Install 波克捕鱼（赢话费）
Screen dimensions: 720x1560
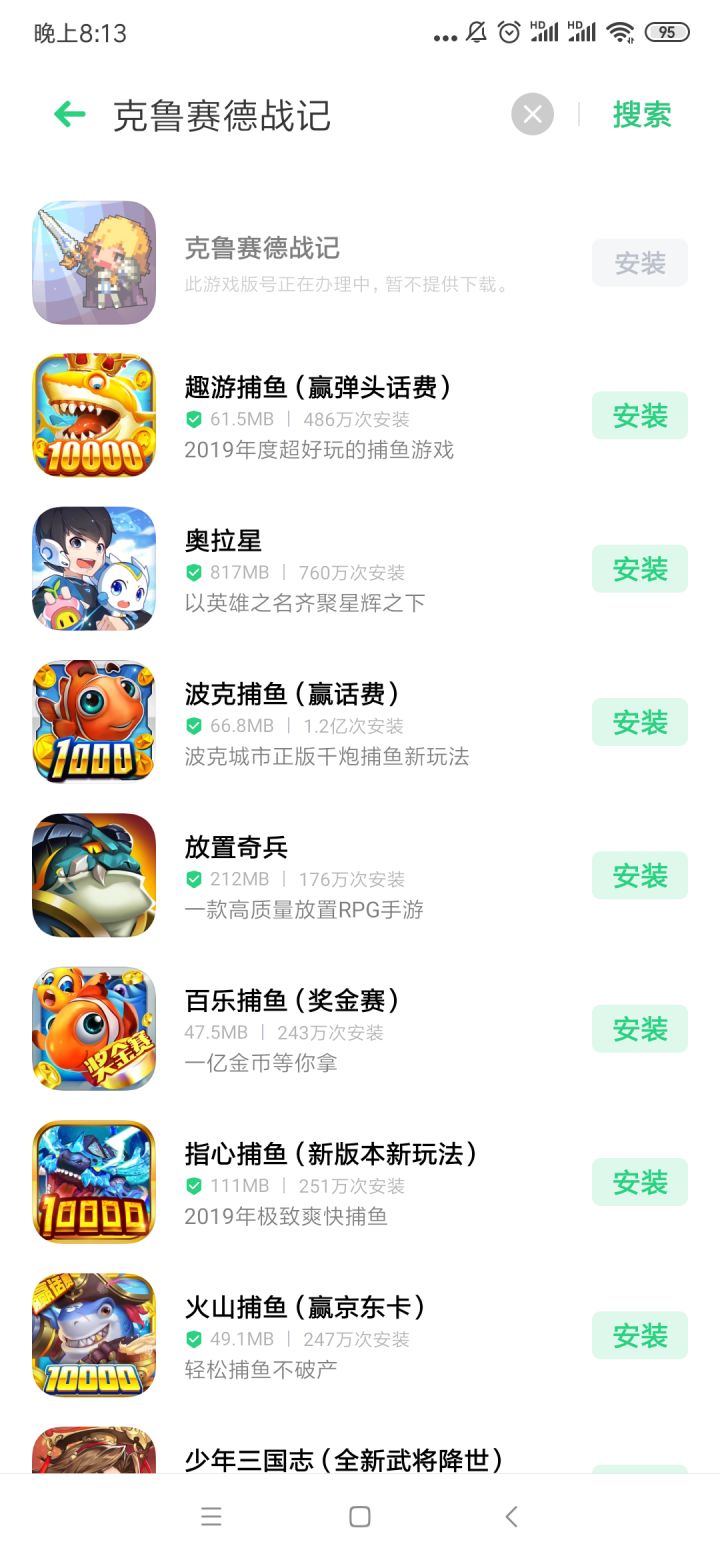pos(639,722)
